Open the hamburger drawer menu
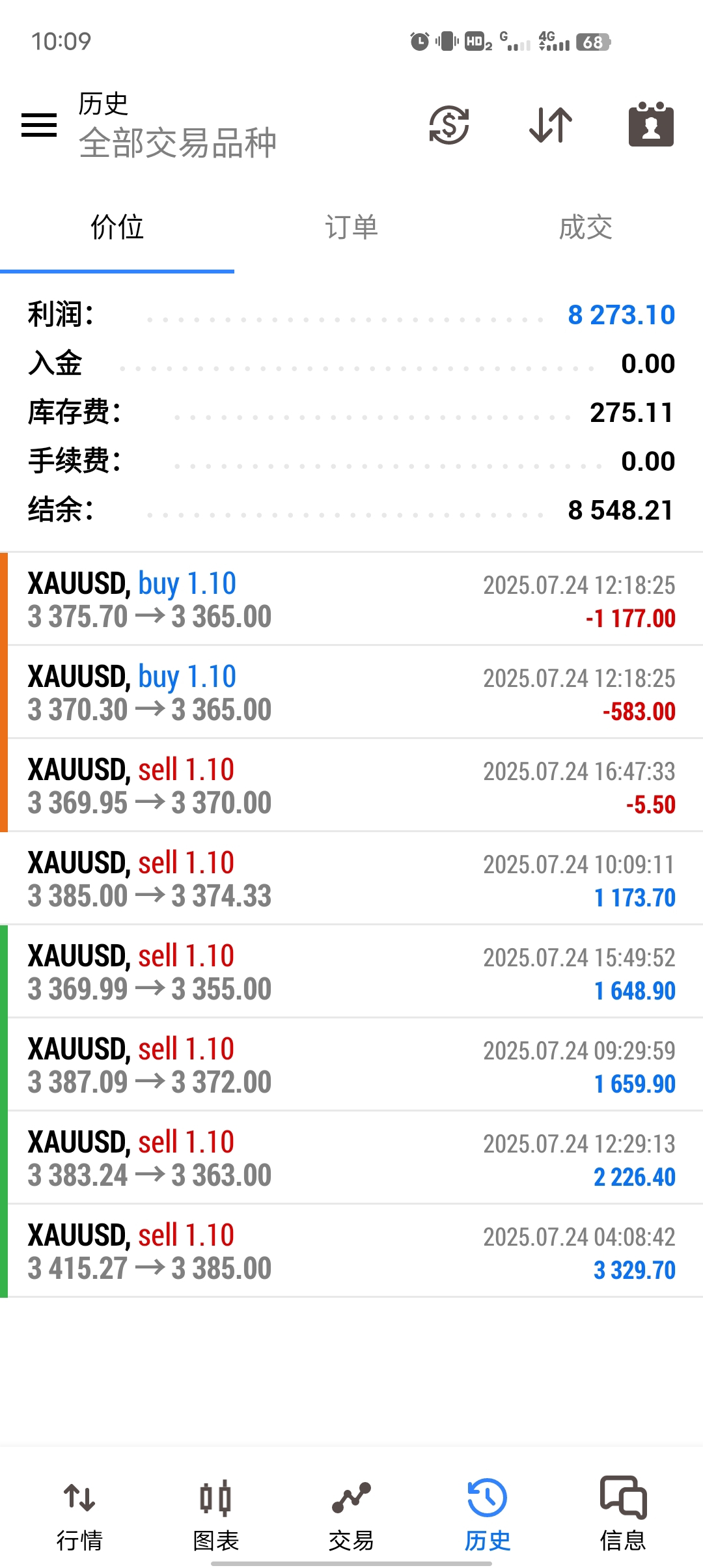This screenshot has width=703, height=1568. tap(39, 125)
